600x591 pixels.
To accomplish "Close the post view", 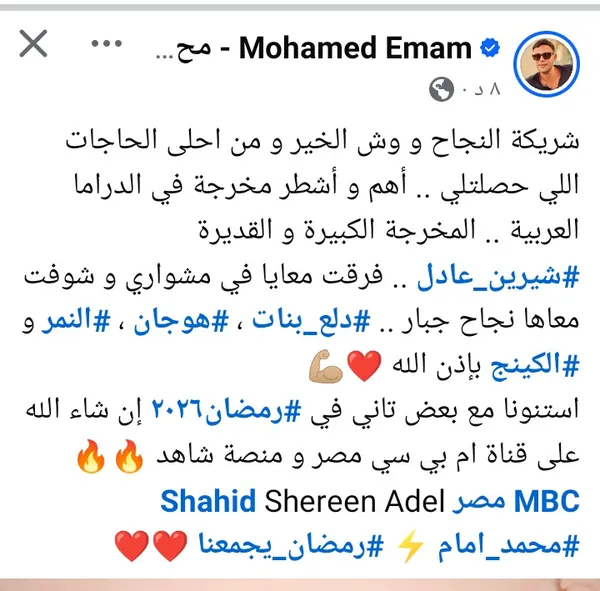I will coord(33,45).
